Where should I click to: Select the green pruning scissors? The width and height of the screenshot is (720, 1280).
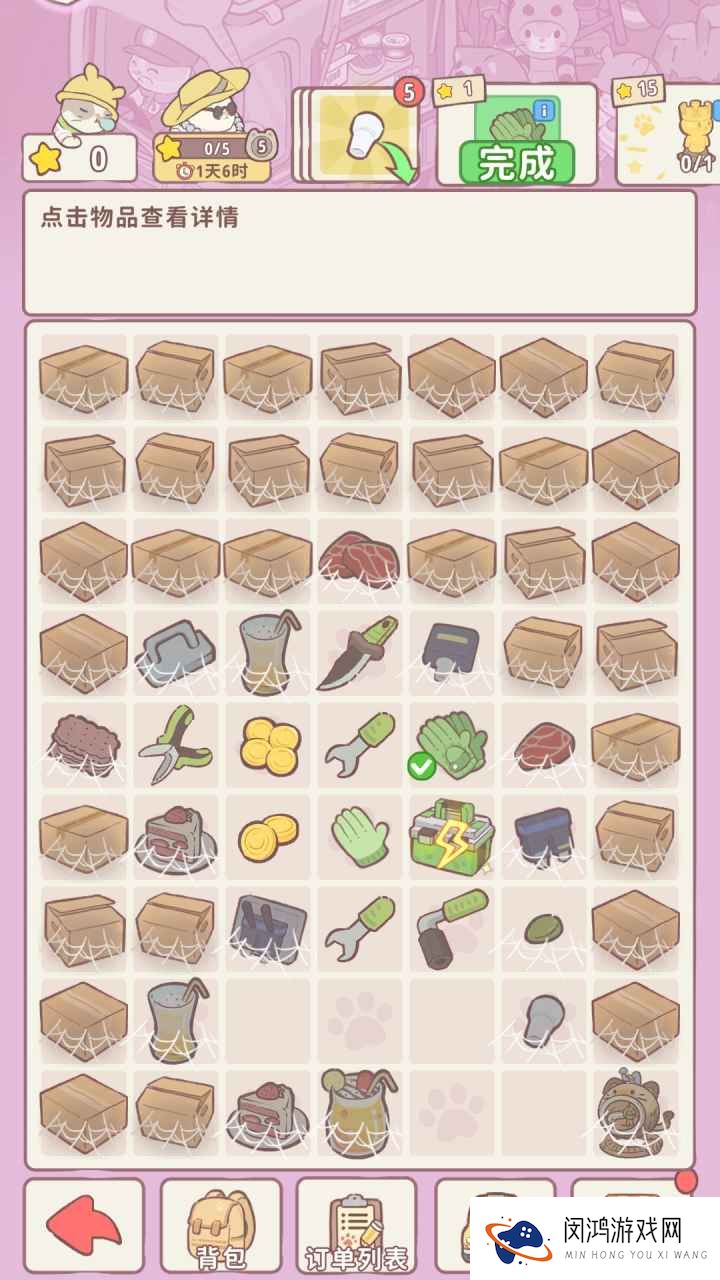(x=174, y=744)
